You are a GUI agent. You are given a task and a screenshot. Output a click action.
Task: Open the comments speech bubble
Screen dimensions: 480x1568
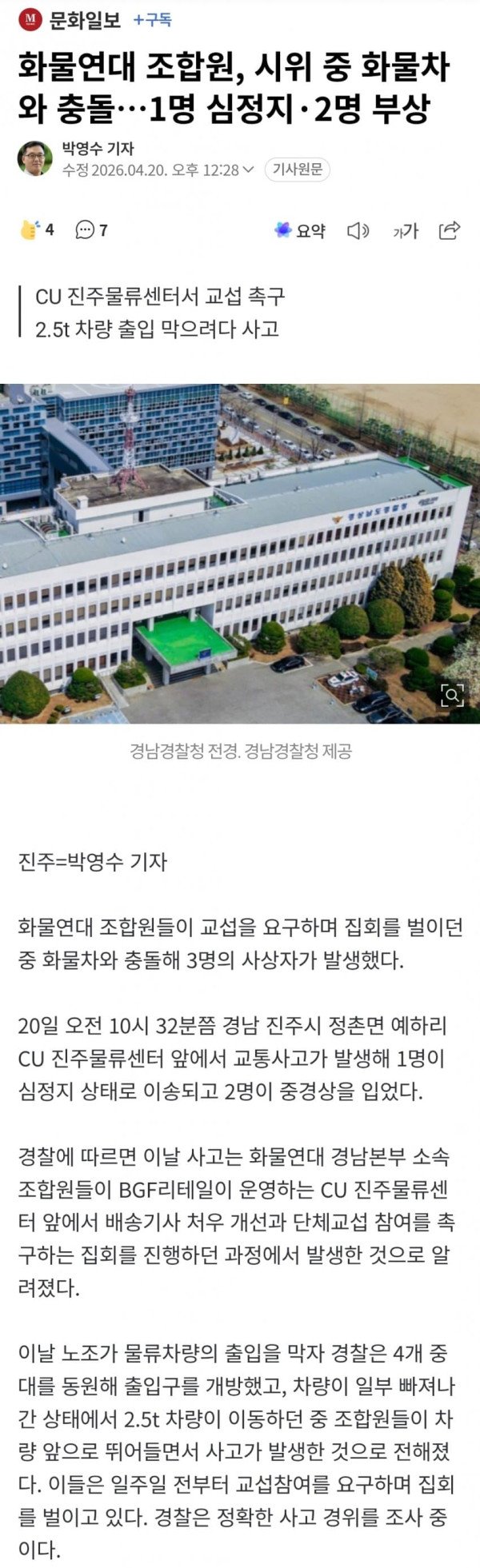point(85,230)
